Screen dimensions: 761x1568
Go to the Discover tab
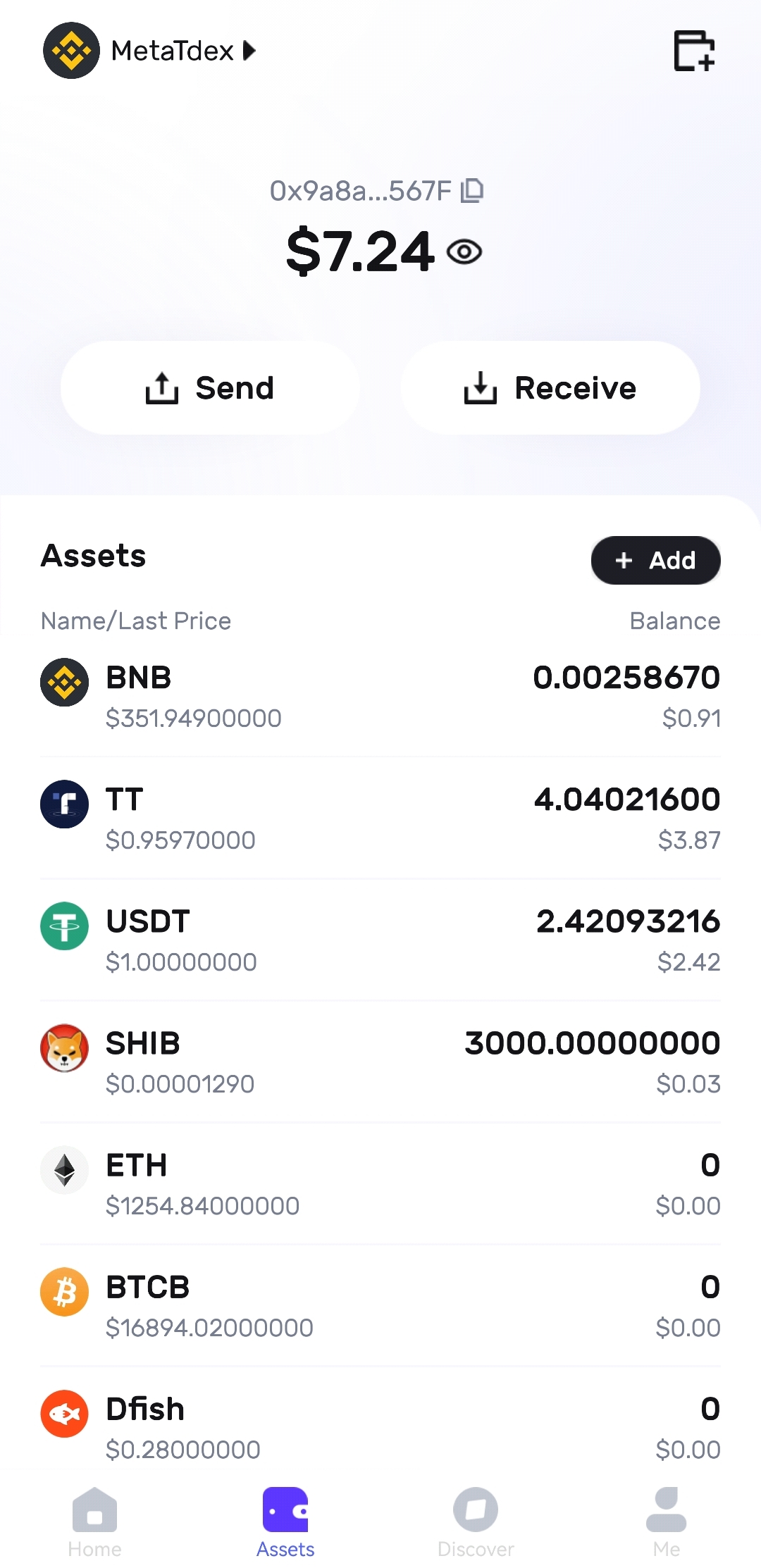coord(476,1522)
